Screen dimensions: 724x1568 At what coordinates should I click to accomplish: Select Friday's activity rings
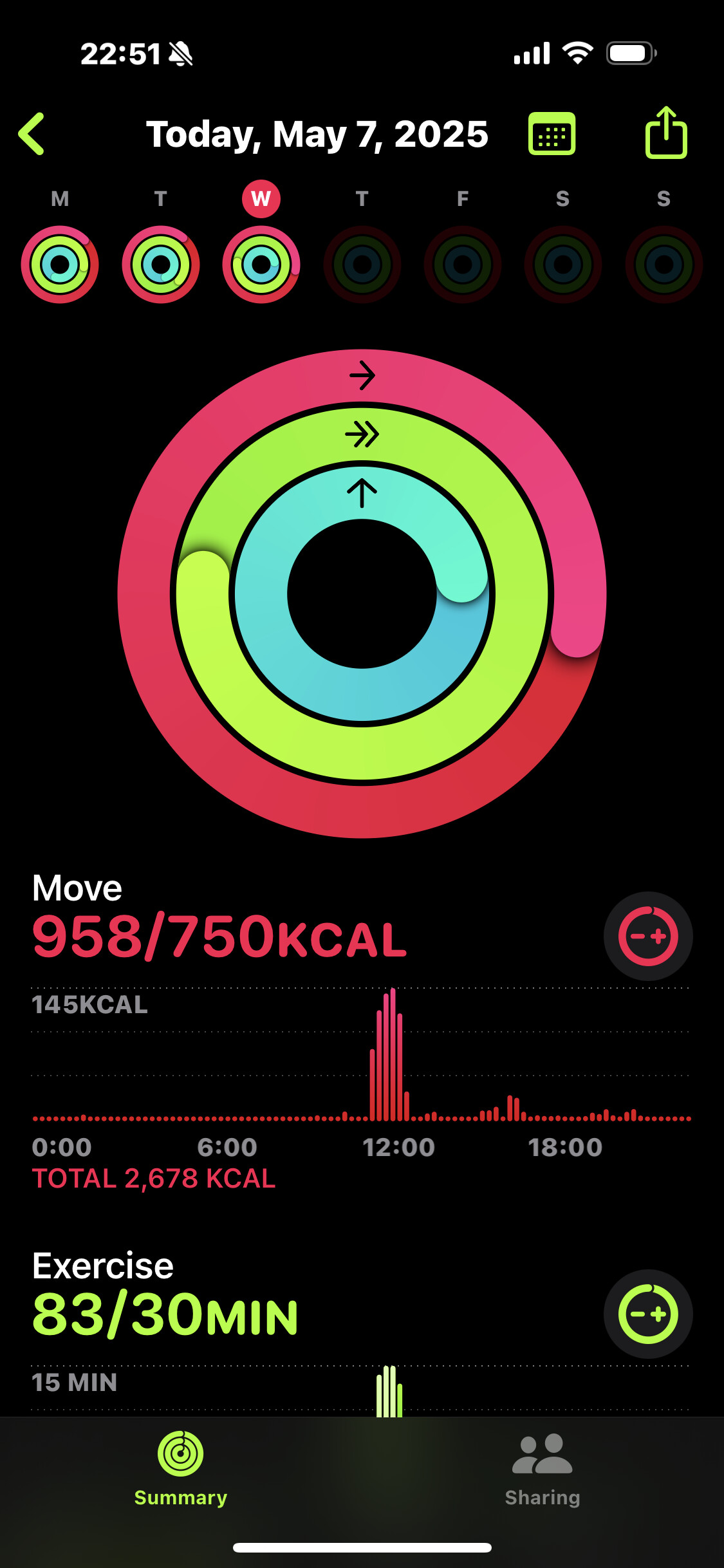tap(463, 264)
